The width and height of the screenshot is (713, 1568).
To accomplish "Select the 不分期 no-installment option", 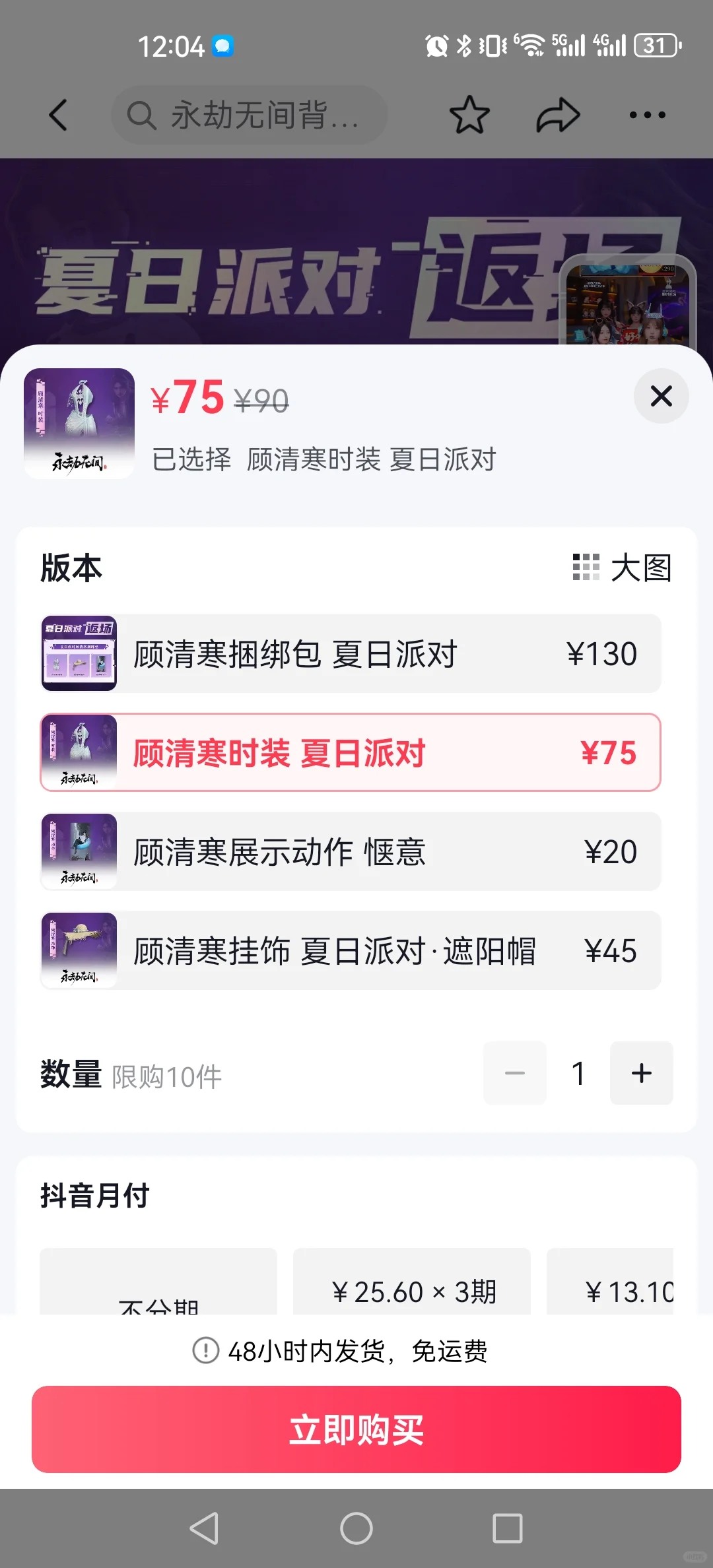I will click(x=158, y=1281).
